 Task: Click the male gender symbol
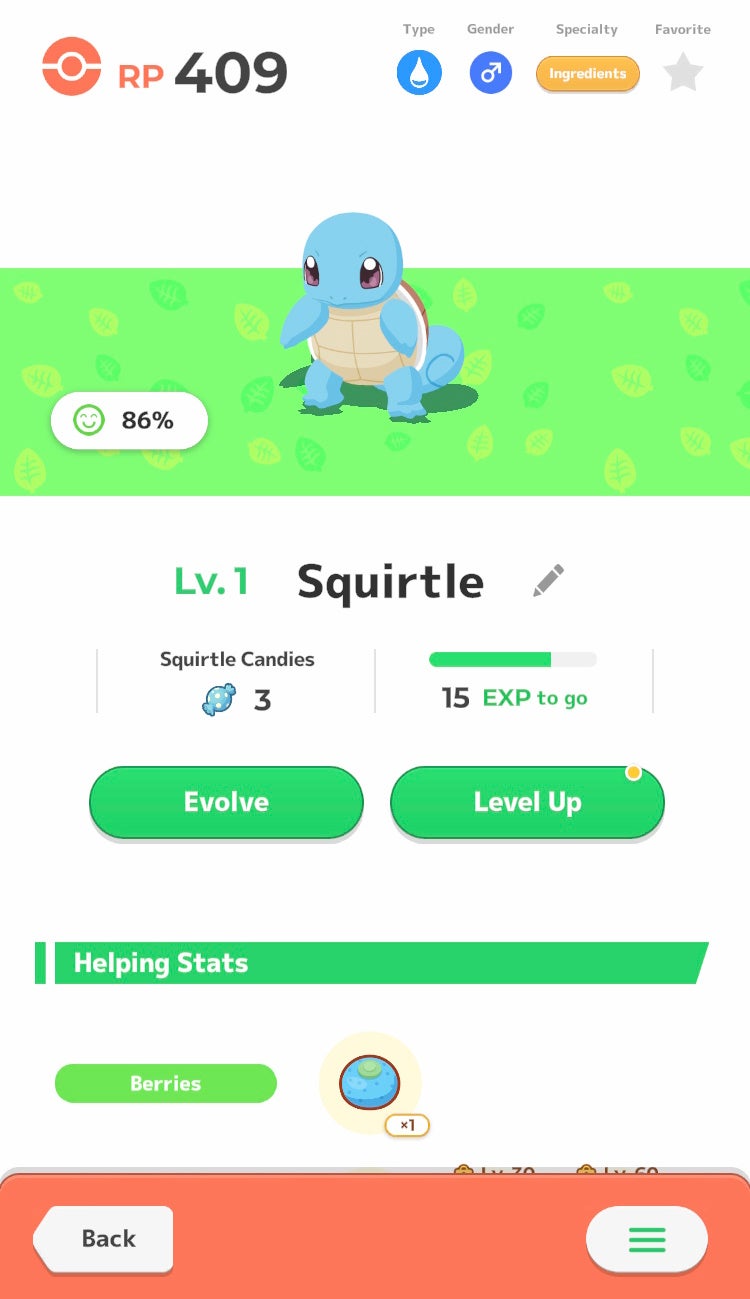(490, 73)
